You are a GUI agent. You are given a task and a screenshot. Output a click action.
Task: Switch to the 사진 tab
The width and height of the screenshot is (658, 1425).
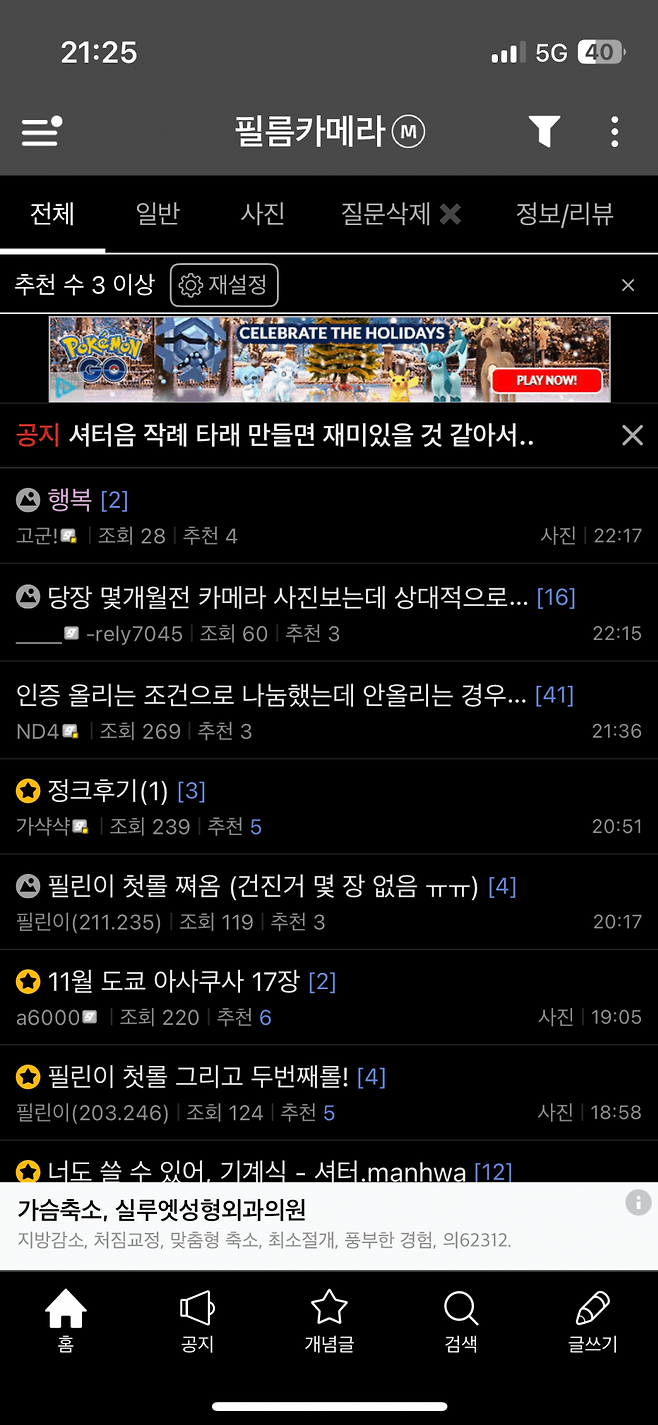click(x=263, y=213)
